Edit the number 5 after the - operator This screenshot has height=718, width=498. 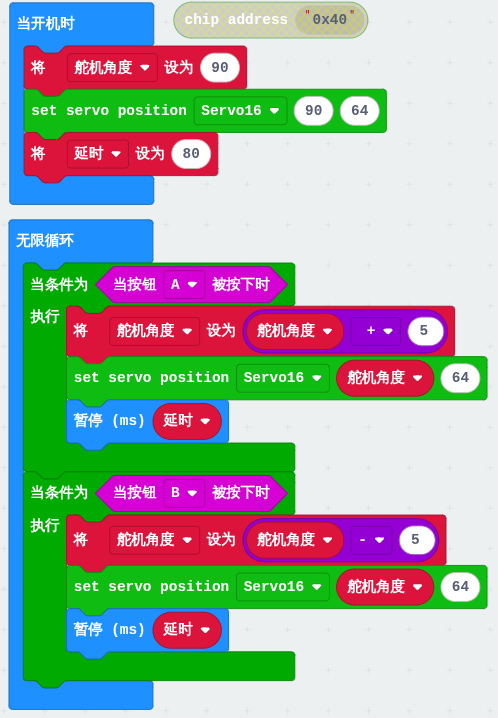click(415, 539)
